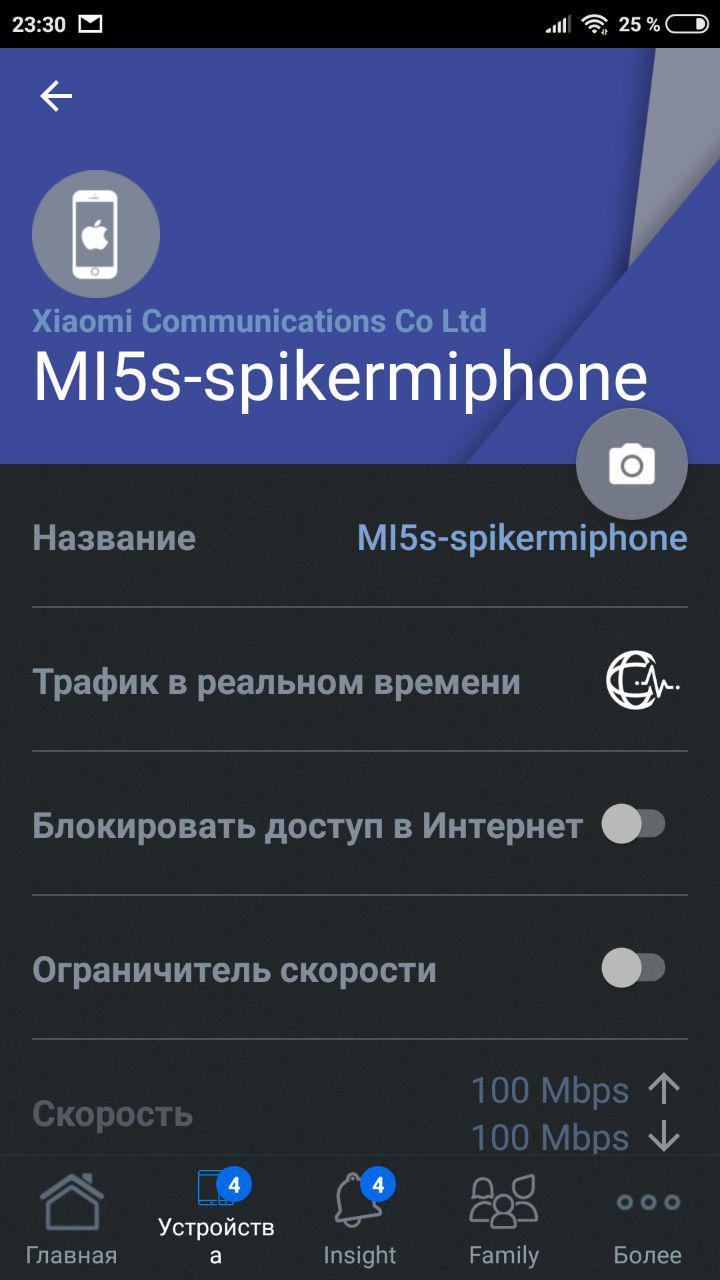Image resolution: width=720 pixels, height=1280 pixels.
Task: Edit the name MI5s-spikermiphone
Action: coord(522,538)
